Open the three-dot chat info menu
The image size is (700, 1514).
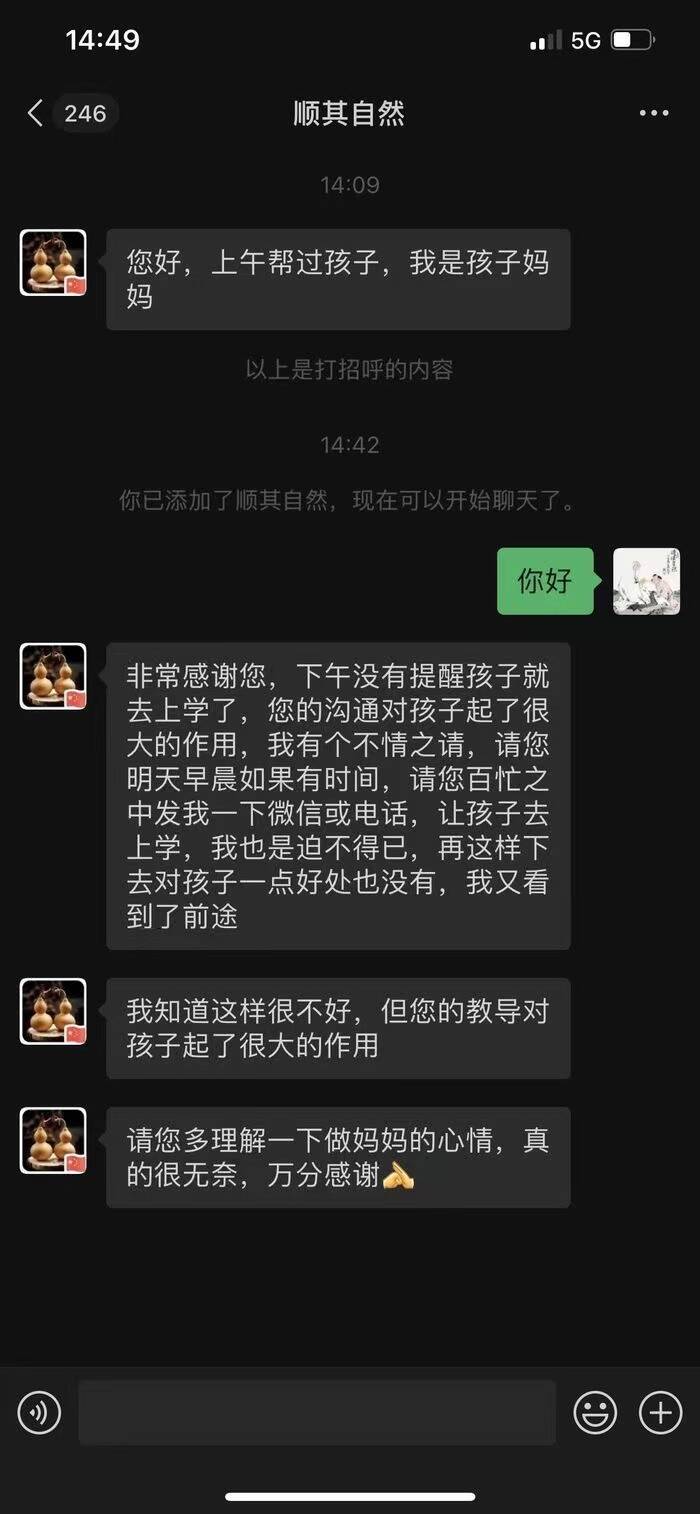654,113
